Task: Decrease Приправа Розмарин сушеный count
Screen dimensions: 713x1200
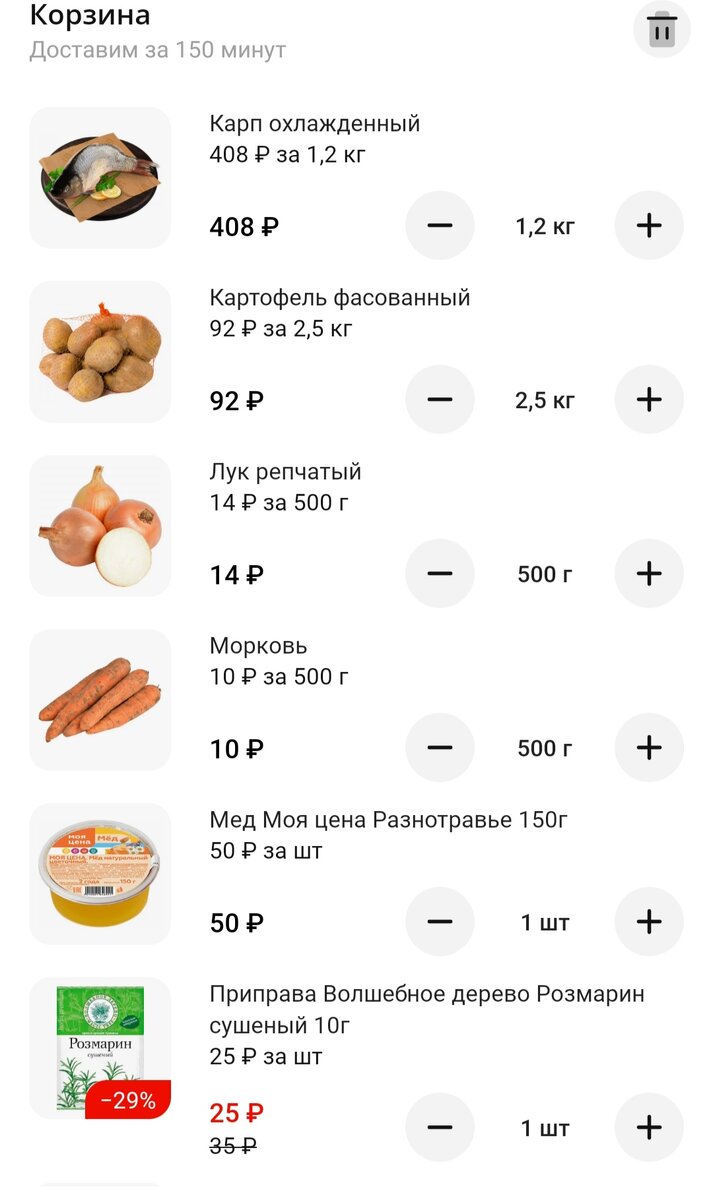Action: click(x=440, y=1128)
